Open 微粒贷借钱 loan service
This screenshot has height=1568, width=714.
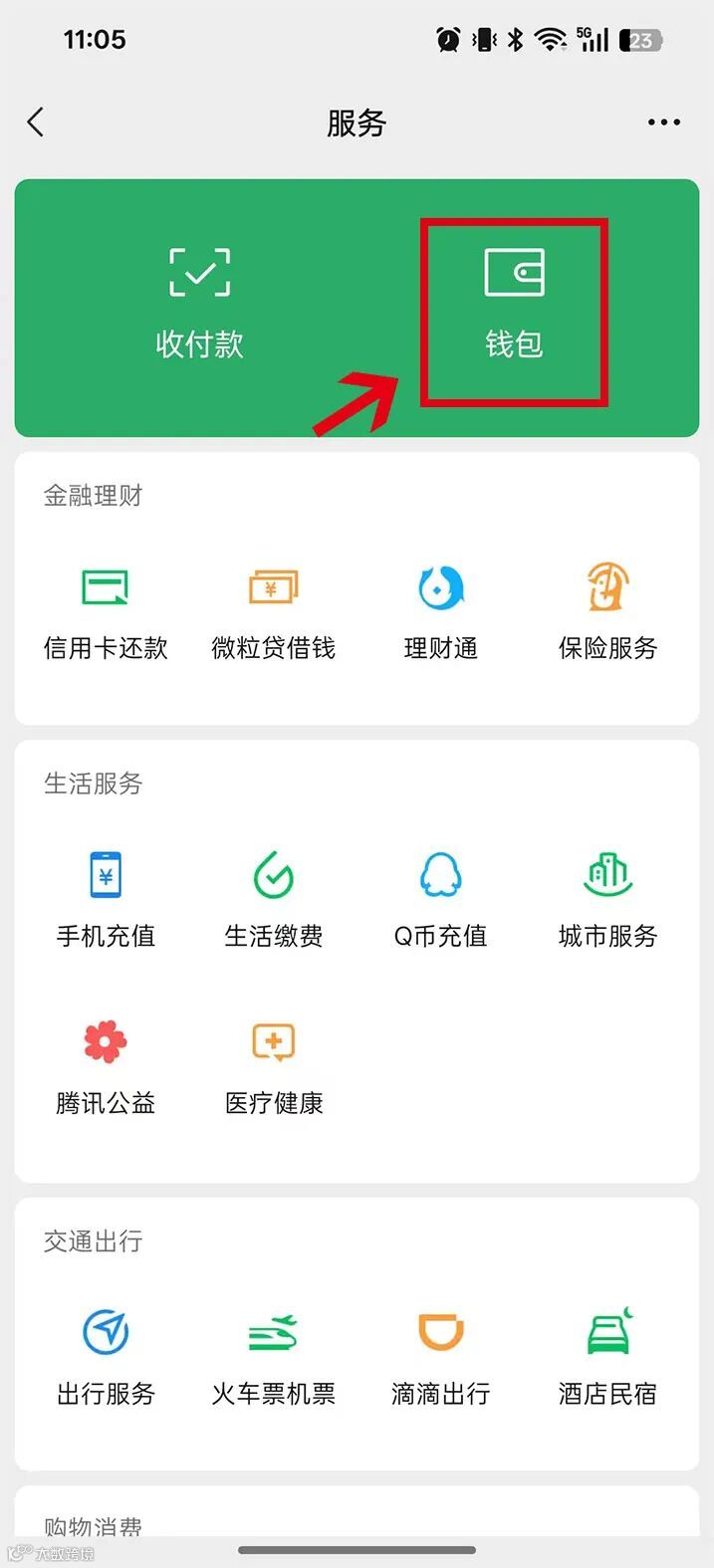[x=274, y=611]
